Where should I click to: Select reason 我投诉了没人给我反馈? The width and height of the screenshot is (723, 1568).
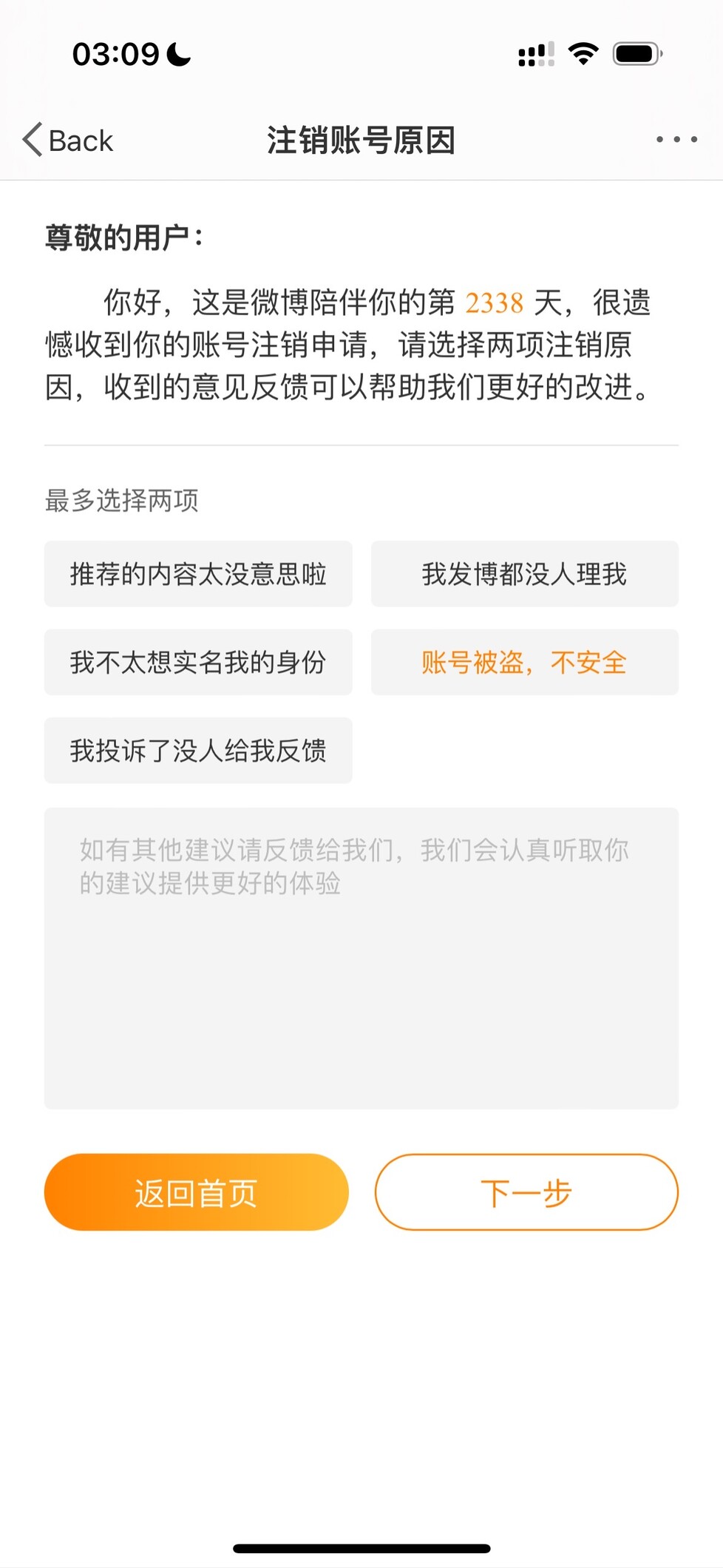point(198,751)
